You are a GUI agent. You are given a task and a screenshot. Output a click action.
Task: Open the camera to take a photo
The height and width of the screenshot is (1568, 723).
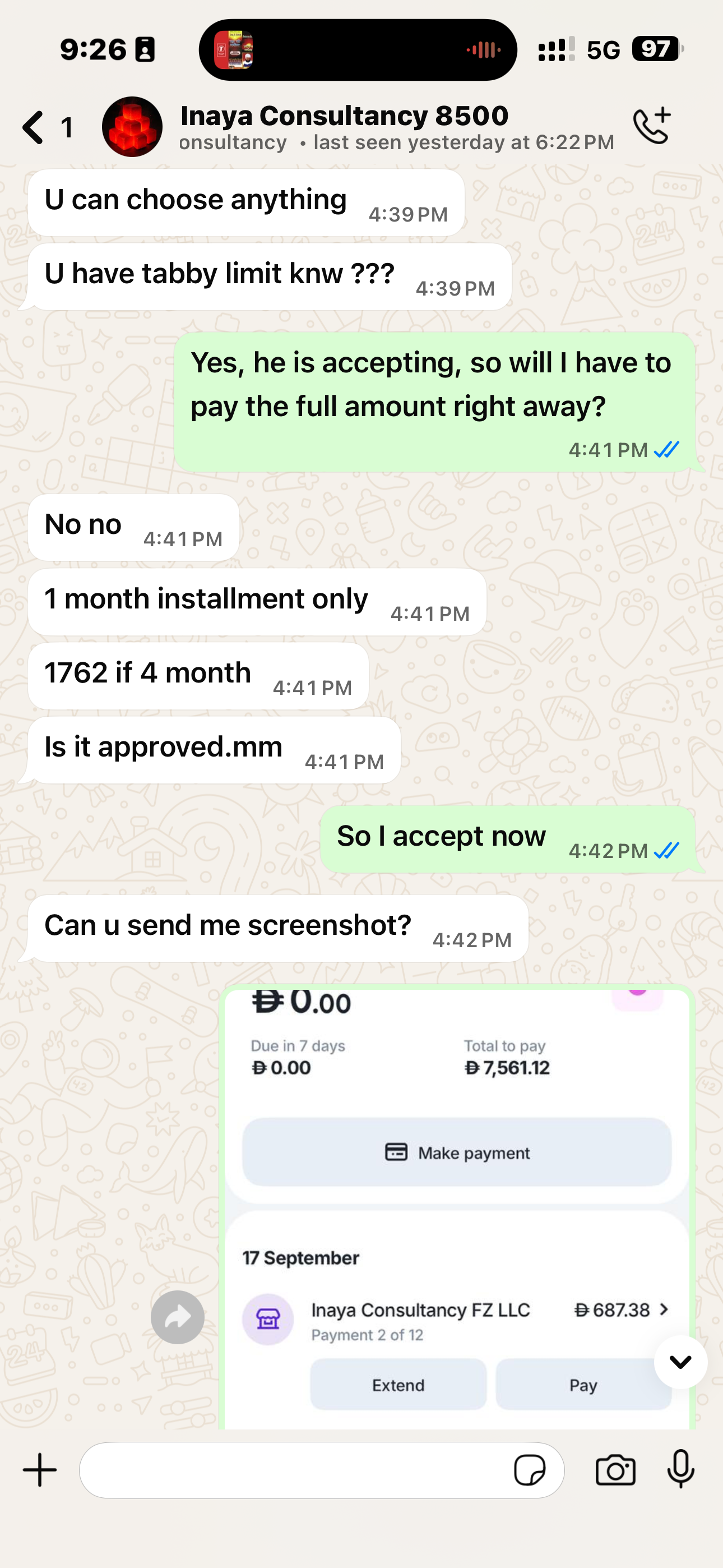point(615,1470)
